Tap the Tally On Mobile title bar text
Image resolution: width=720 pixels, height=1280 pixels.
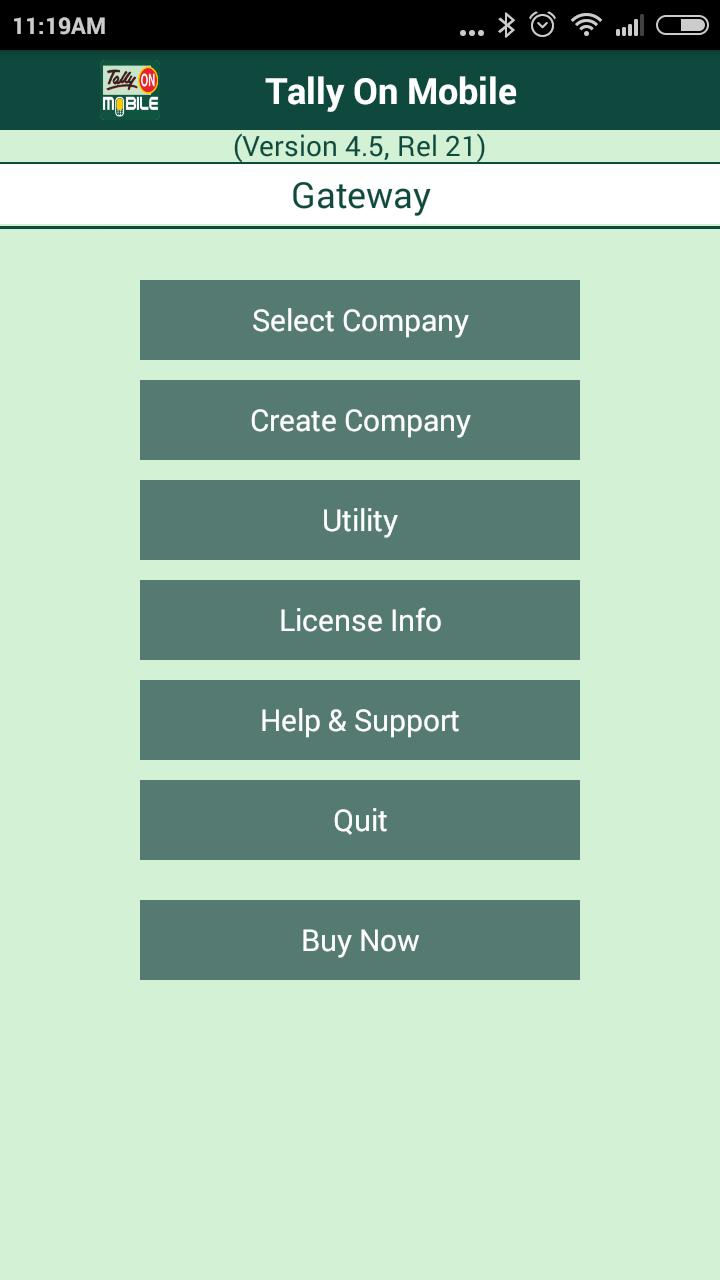click(391, 90)
